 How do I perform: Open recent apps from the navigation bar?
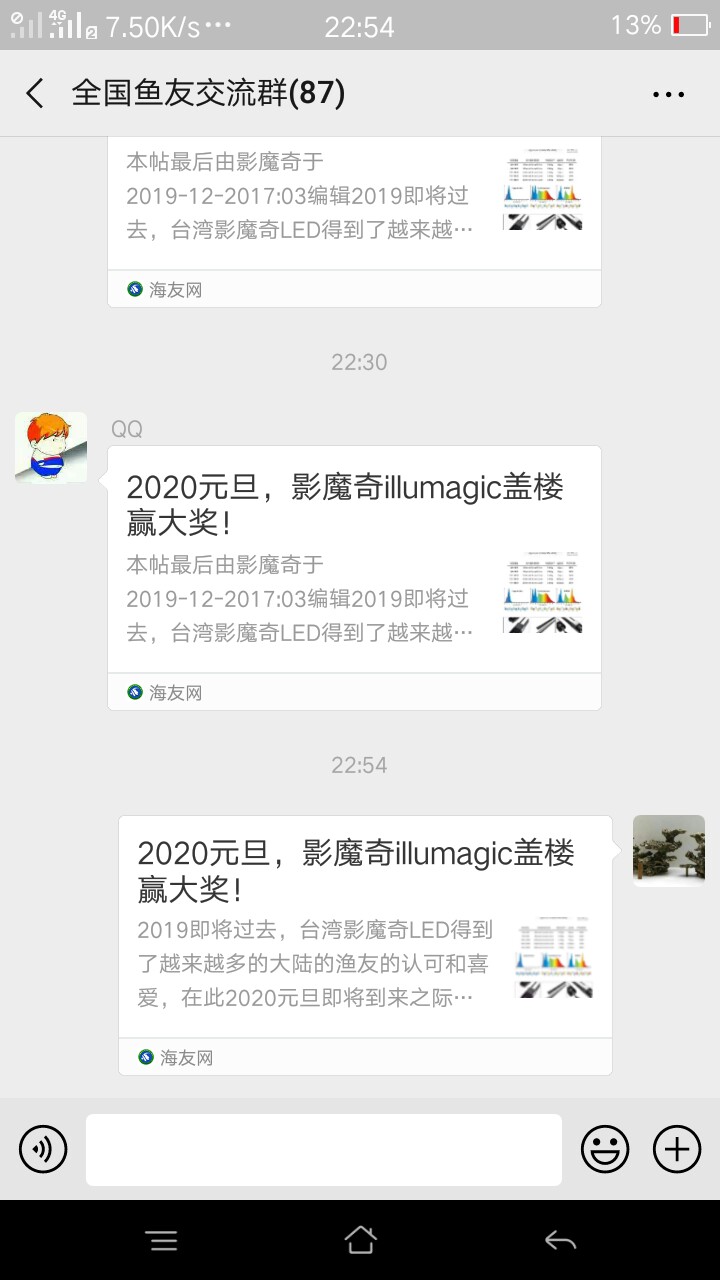(x=162, y=1241)
